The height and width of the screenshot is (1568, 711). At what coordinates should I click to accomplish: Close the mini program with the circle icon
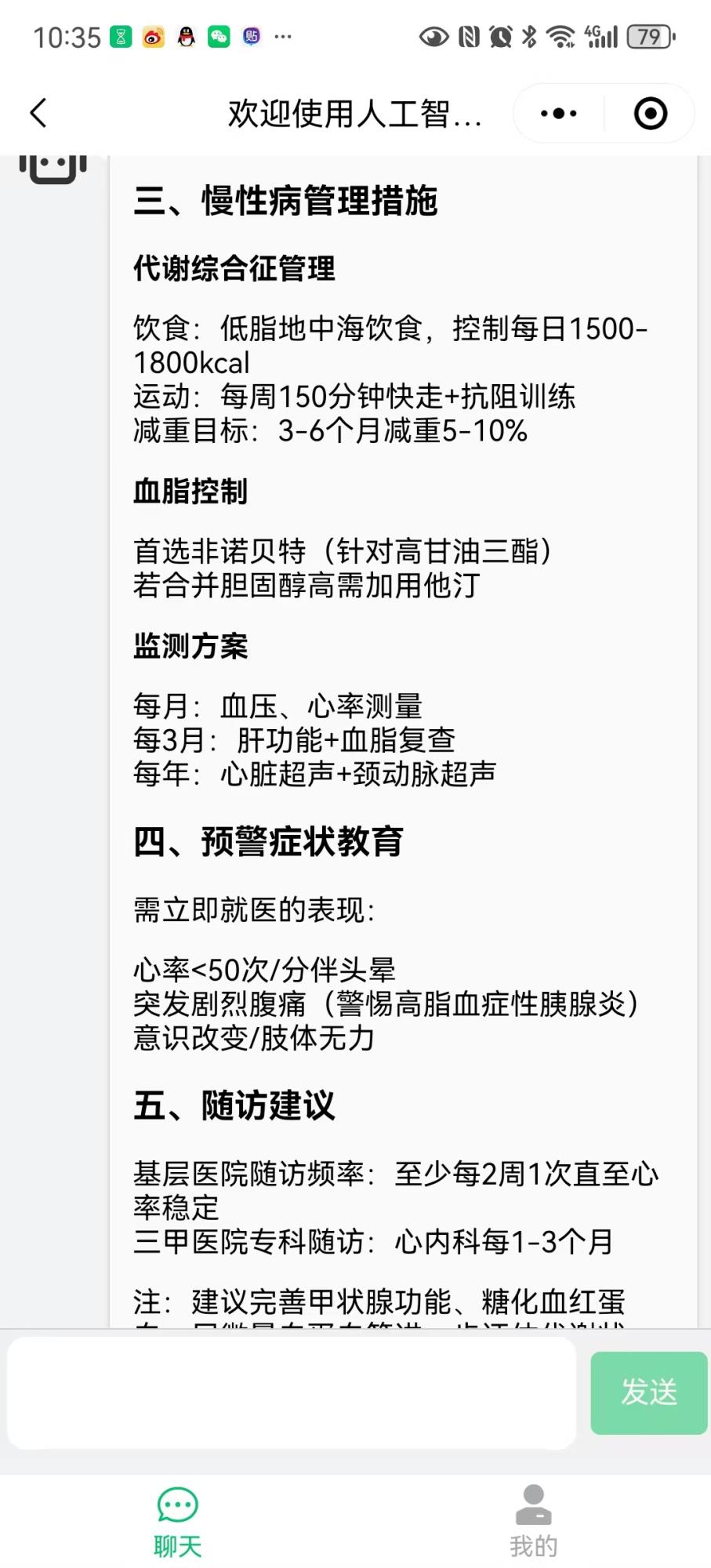[x=650, y=114]
